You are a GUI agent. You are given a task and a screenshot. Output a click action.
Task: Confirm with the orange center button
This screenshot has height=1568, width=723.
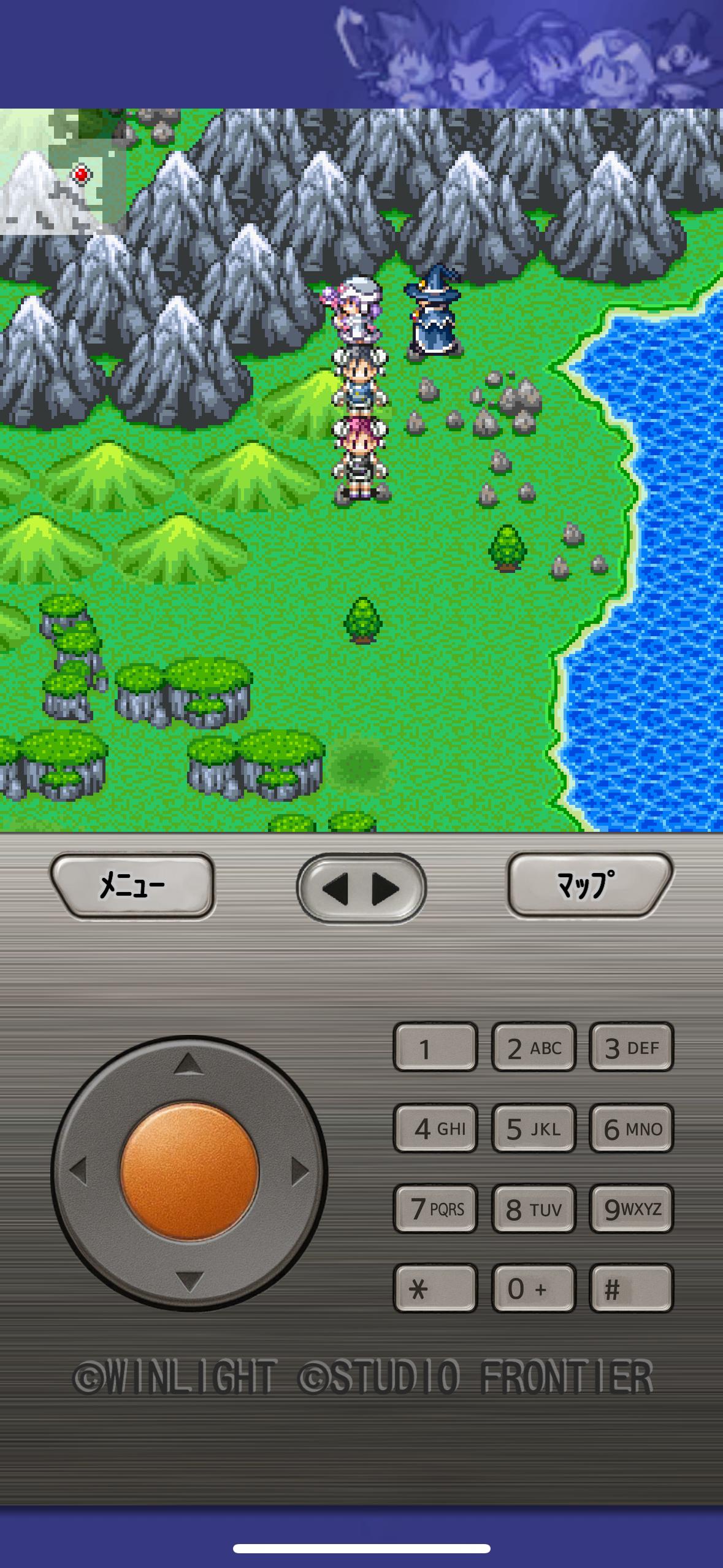coord(189,1172)
